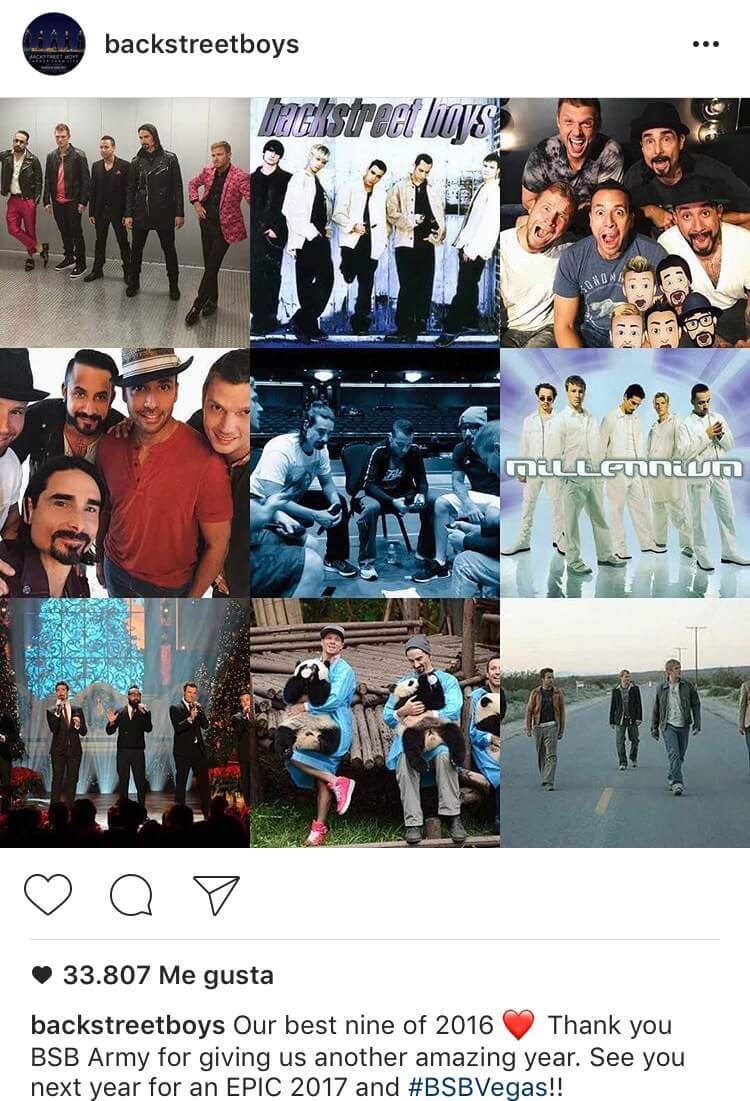Open the backstreetboys profile picture

coord(54,45)
